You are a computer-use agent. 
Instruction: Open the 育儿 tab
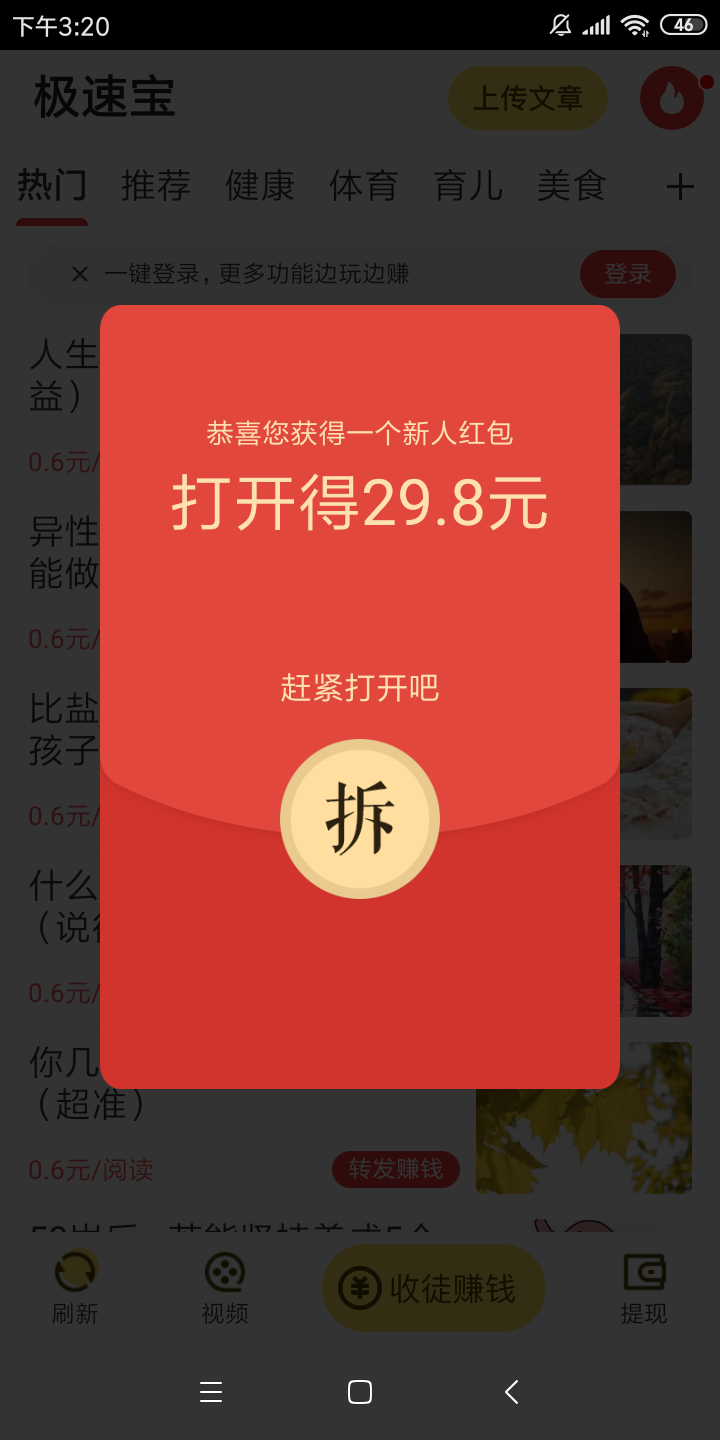click(x=468, y=186)
